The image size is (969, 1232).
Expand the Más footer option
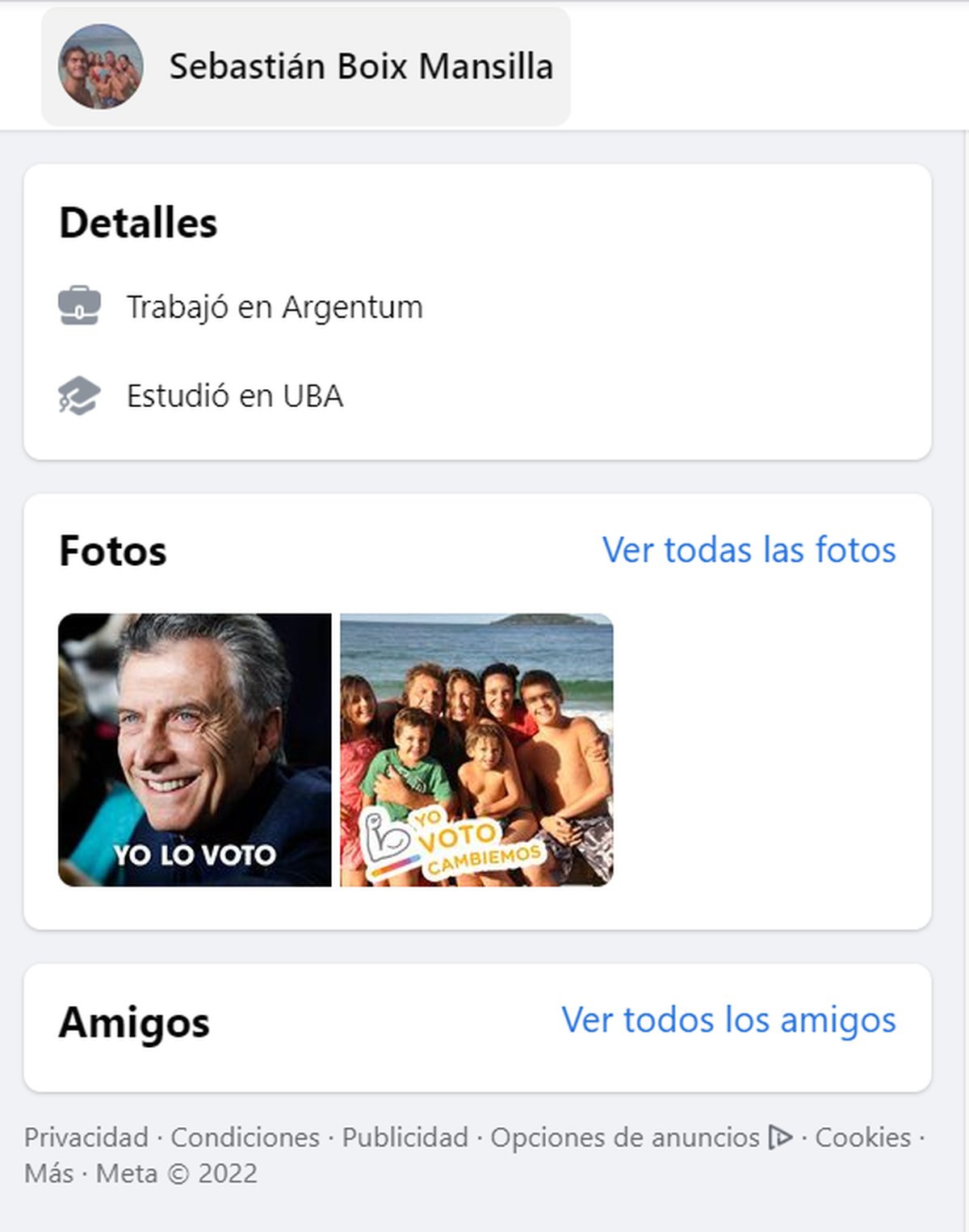[49, 1173]
